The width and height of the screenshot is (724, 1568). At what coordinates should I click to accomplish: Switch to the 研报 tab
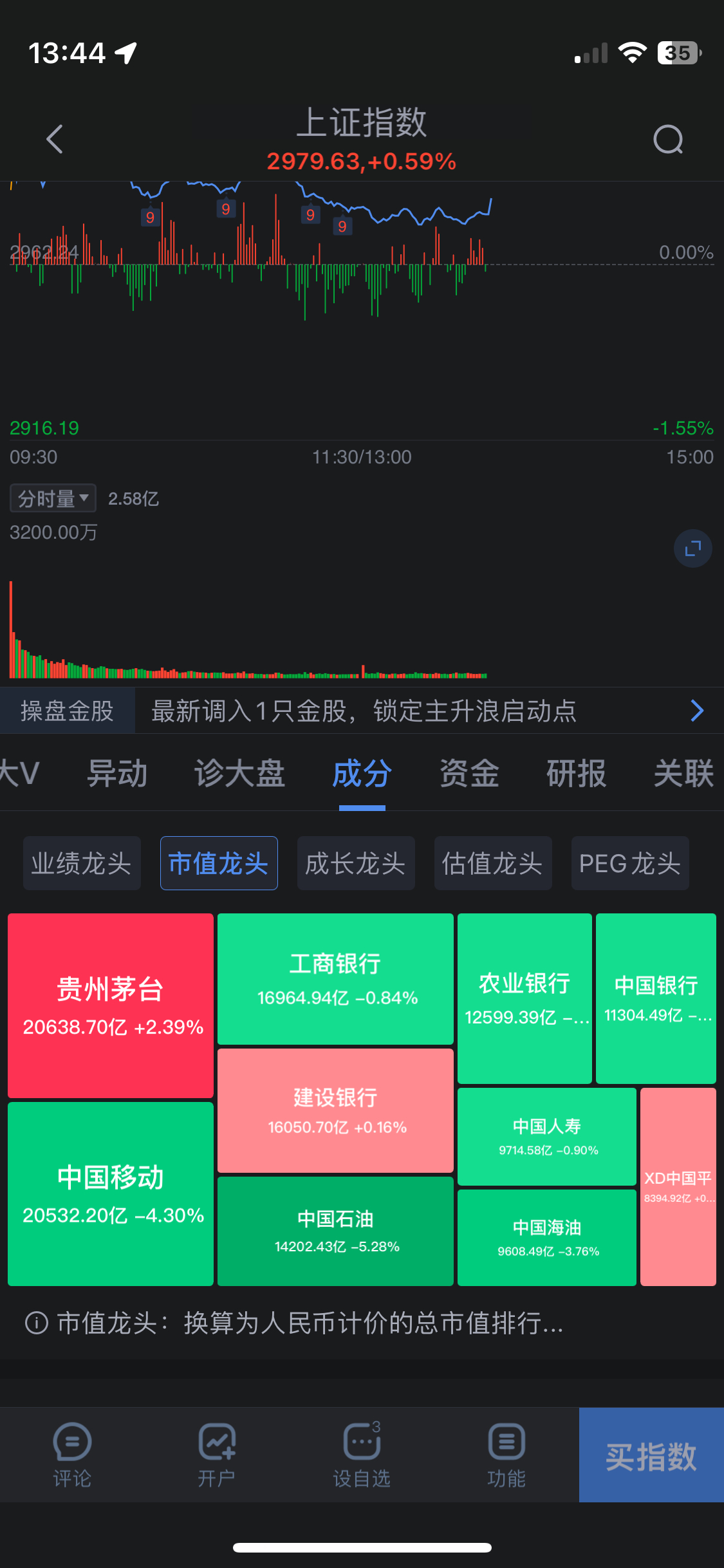tap(576, 773)
